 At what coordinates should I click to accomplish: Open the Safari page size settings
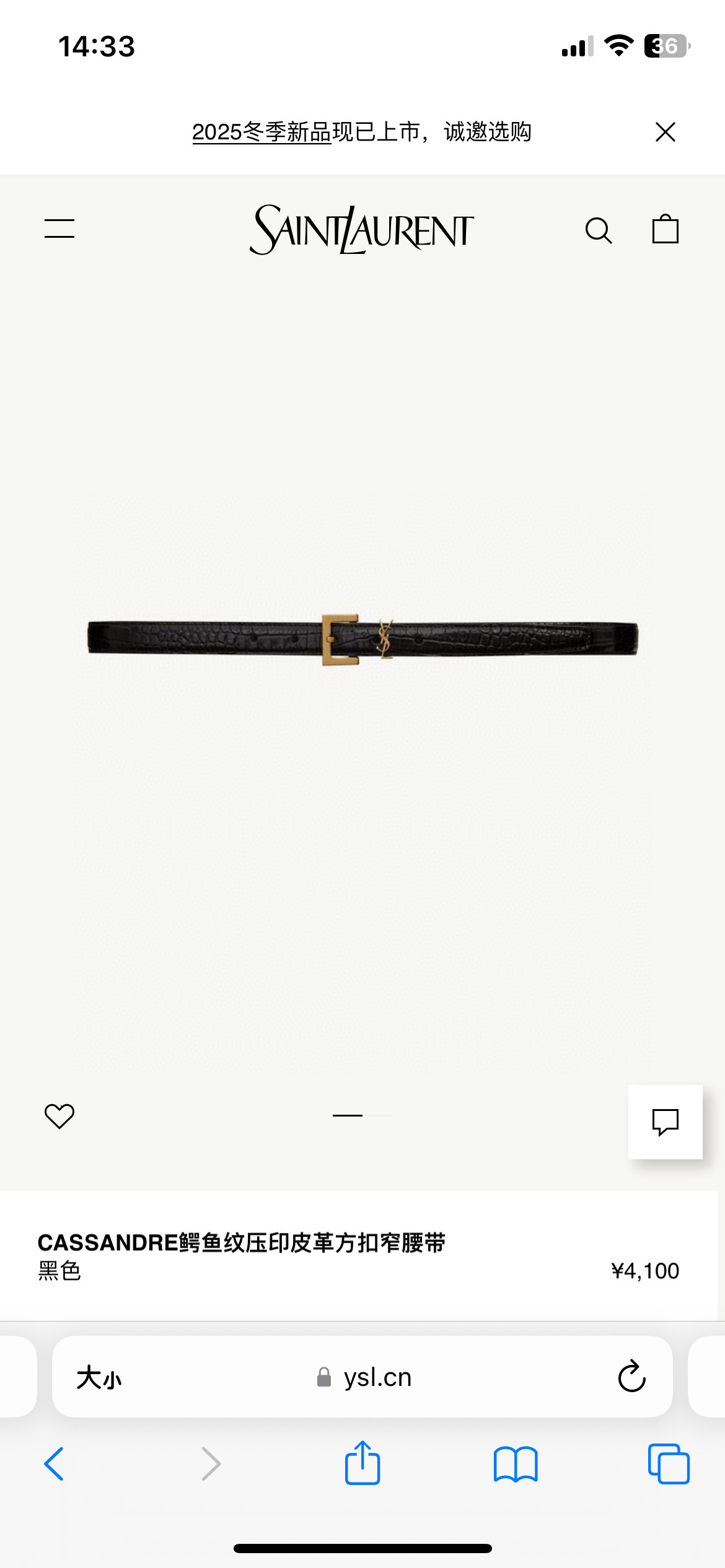[x=99, y=1378]
